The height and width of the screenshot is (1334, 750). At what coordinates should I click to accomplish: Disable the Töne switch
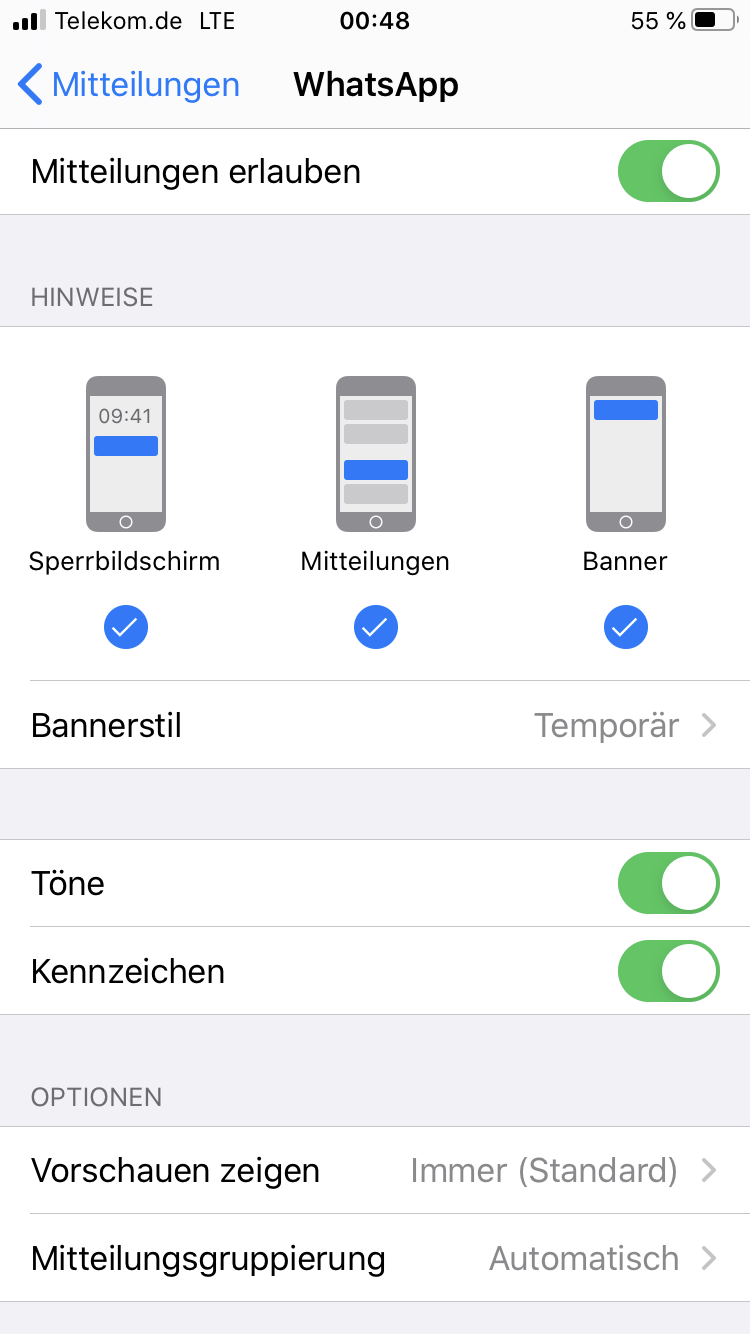(668, 884)
